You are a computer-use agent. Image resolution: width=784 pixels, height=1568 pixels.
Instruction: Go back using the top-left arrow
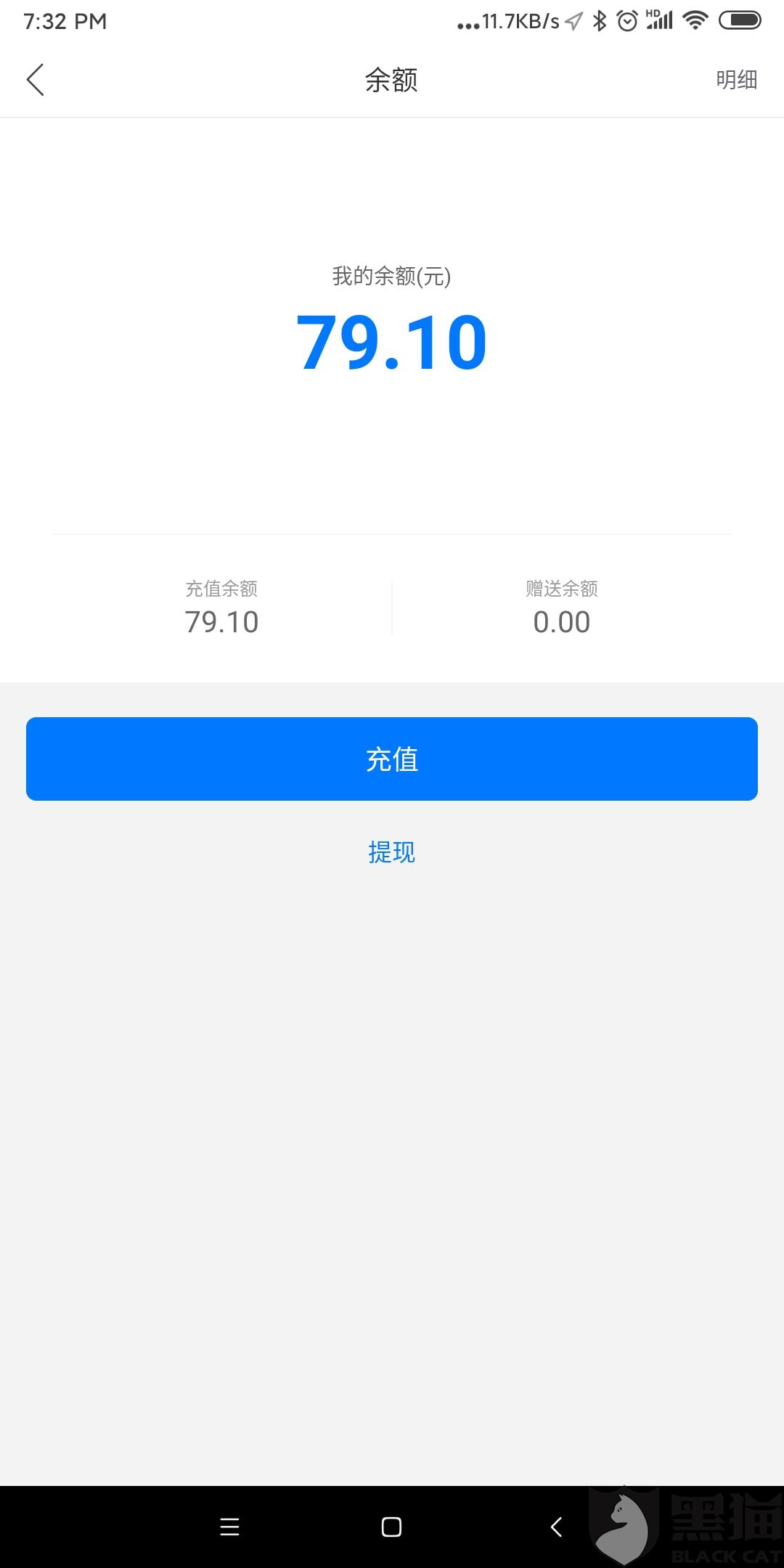(35, 80)
